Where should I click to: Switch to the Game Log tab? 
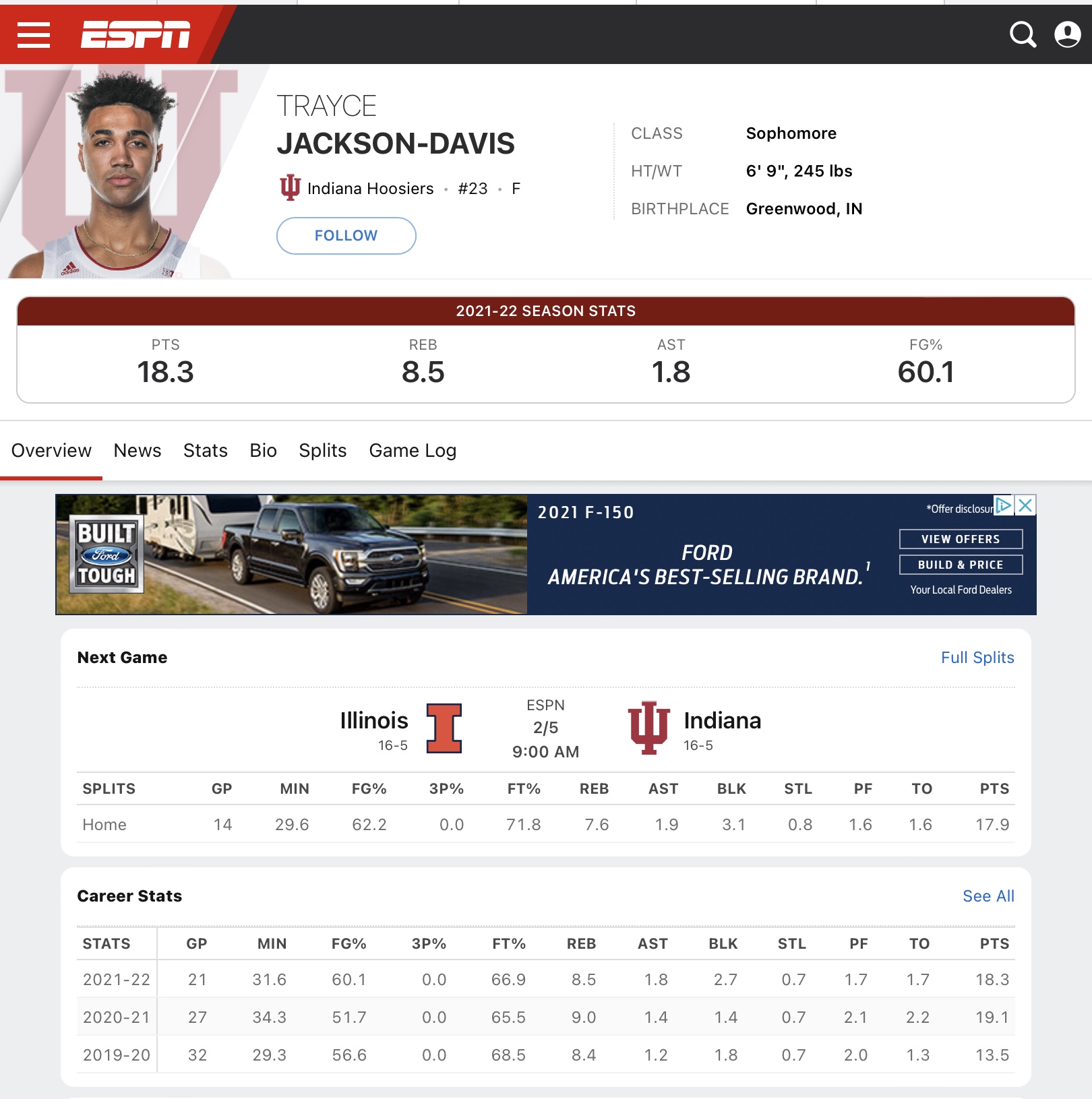click(x=413, y=451)
